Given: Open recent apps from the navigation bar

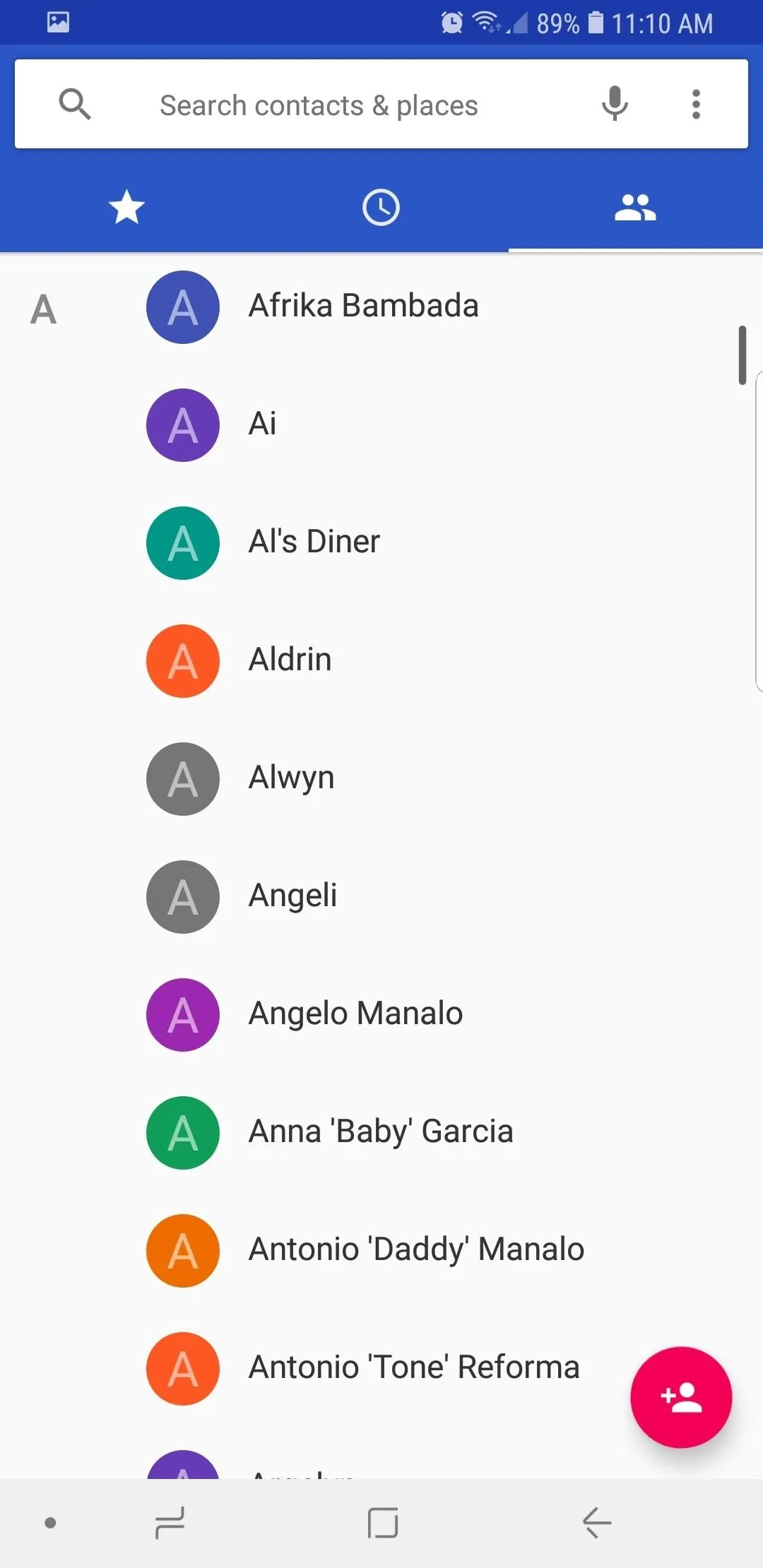Looking at the screenshot, I should tap(170, 1522).
